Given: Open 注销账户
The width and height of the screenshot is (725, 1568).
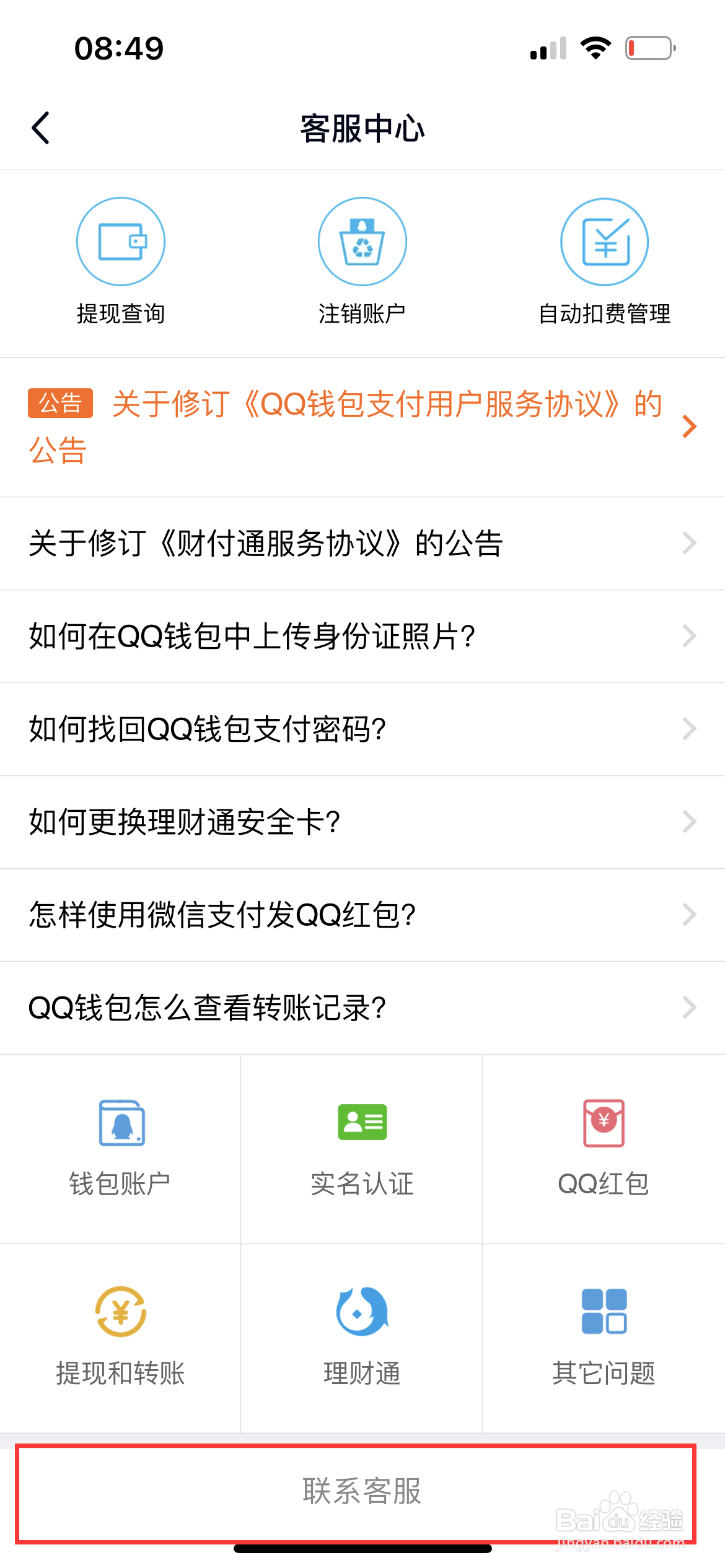Looking at the screenshot, I should click(362, 261).
